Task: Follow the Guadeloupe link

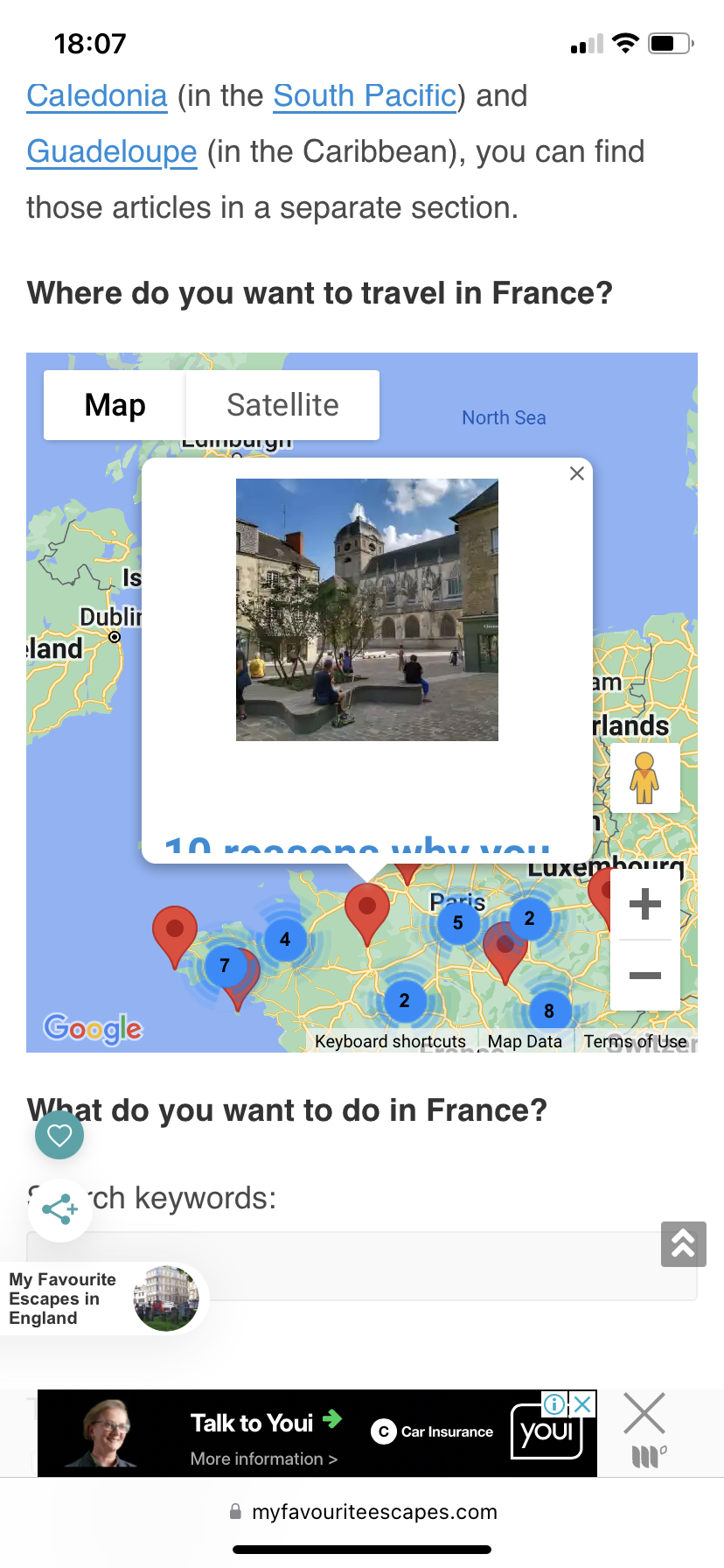Action: tap(111, 151)
